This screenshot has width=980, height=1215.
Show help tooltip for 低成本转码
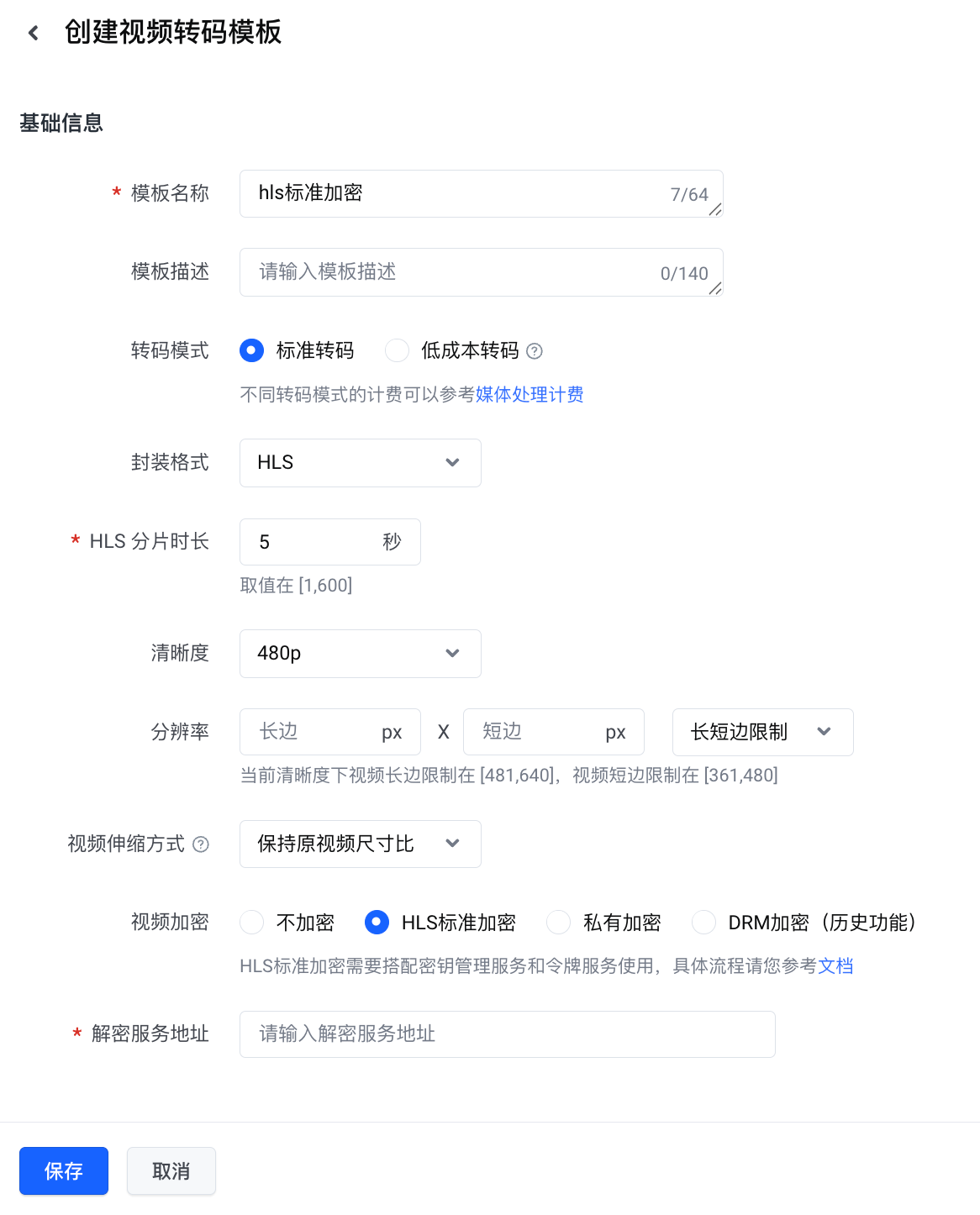535,351
